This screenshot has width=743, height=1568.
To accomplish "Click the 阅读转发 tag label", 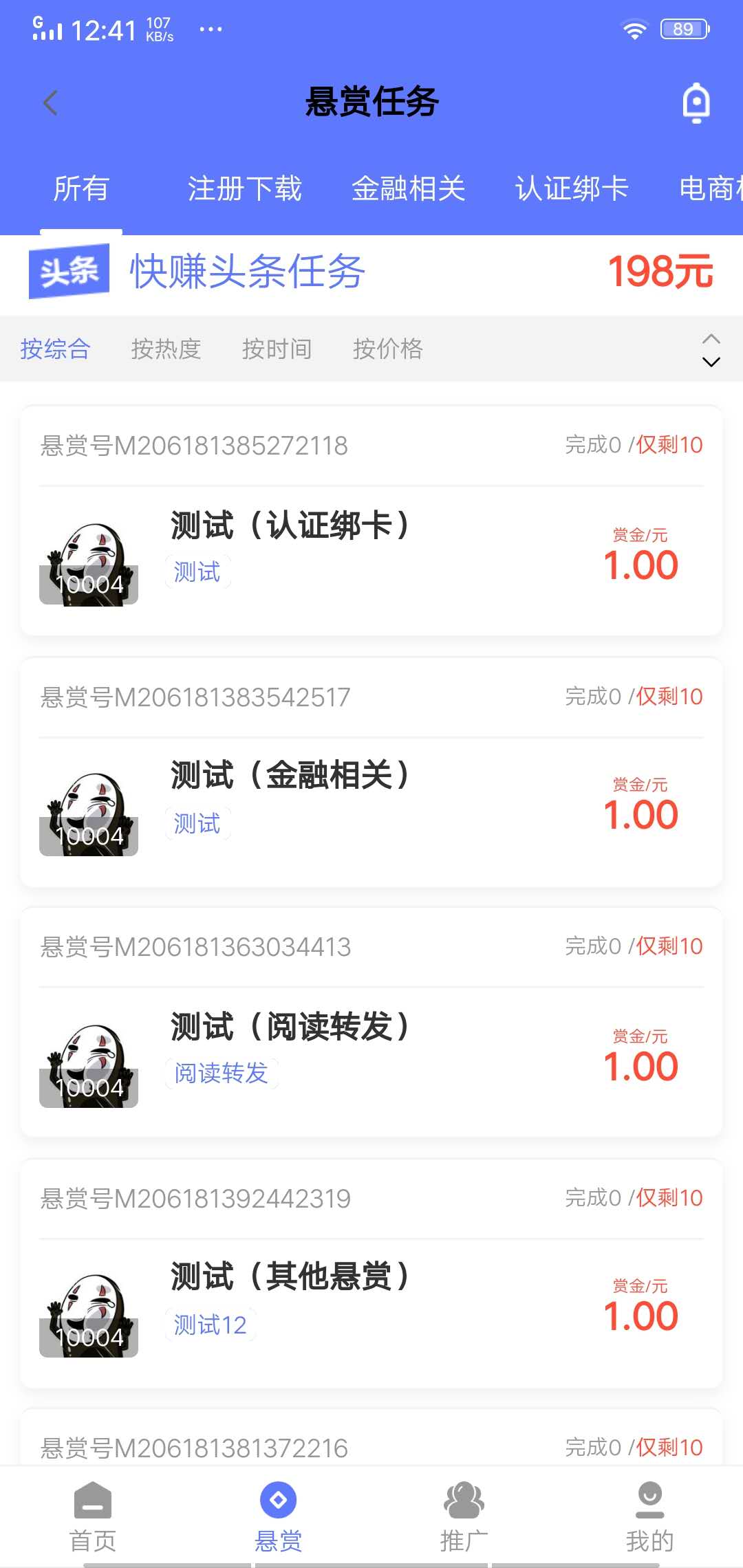I will [x=222, y=1073].
